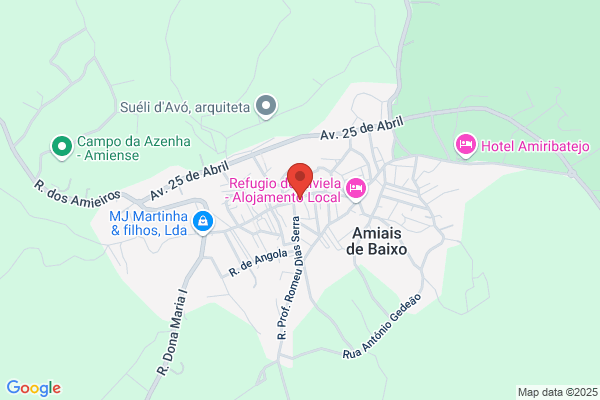Open MJ Martinha & filhos, Lda marker
Viewport: 600px width, 400px height.
203,223
